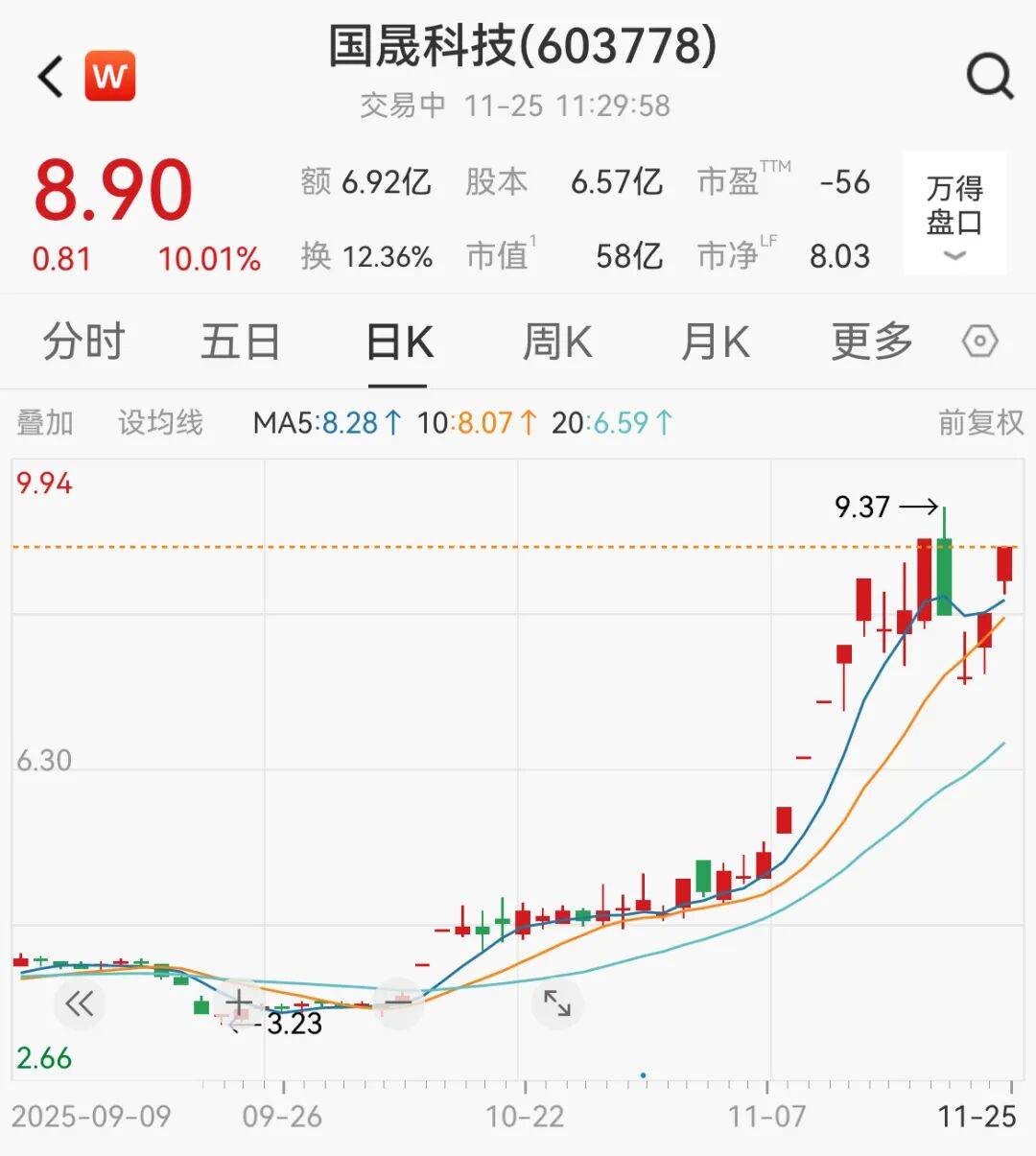Viewport: 1036px width, 1156px height.
Task: Expand the 万得盘口 panel chevron
Action: (953, 255)
